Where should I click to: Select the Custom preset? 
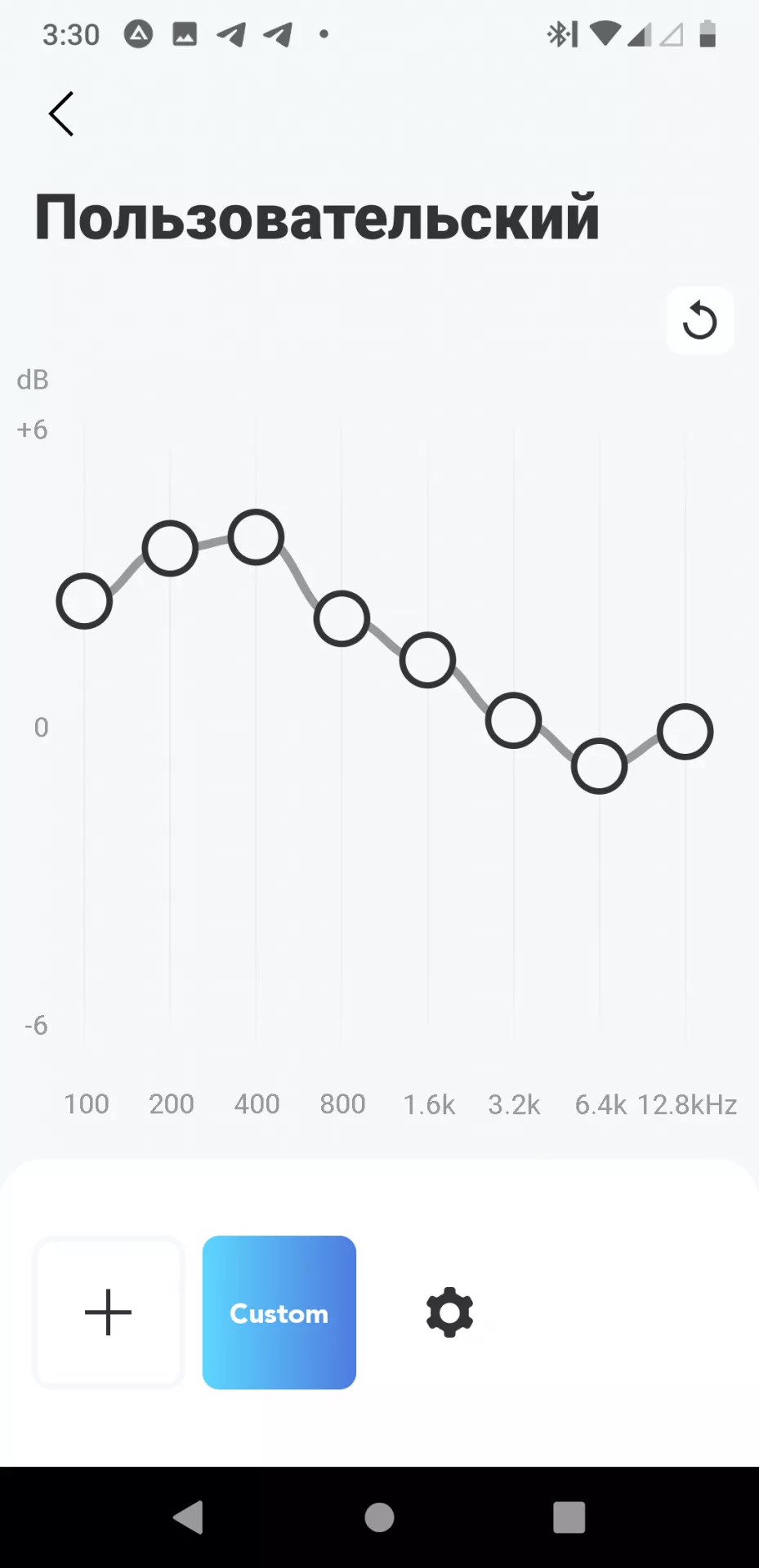tap(279, 1312)
